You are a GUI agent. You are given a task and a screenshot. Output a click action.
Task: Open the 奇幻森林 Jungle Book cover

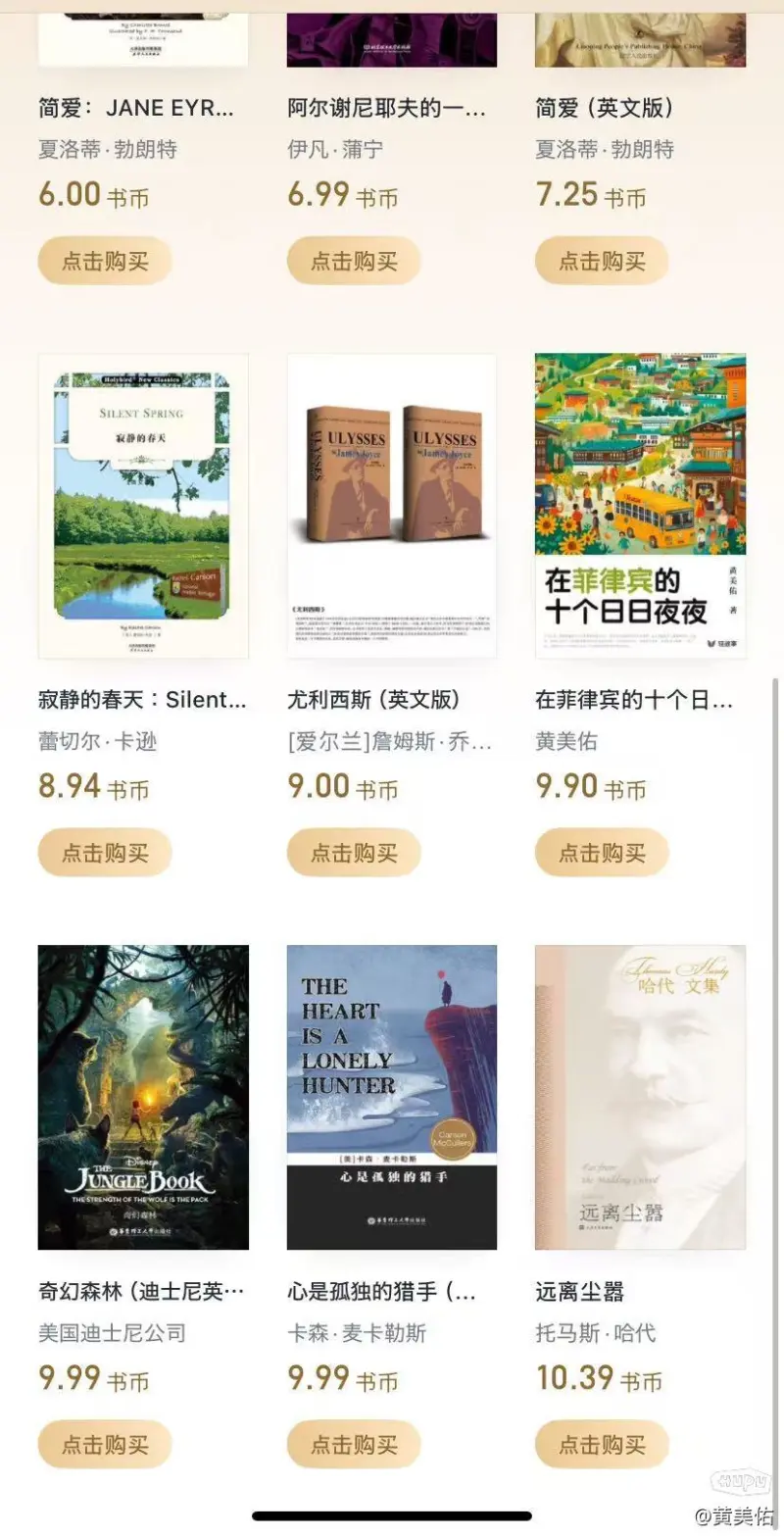(143, 1097)
